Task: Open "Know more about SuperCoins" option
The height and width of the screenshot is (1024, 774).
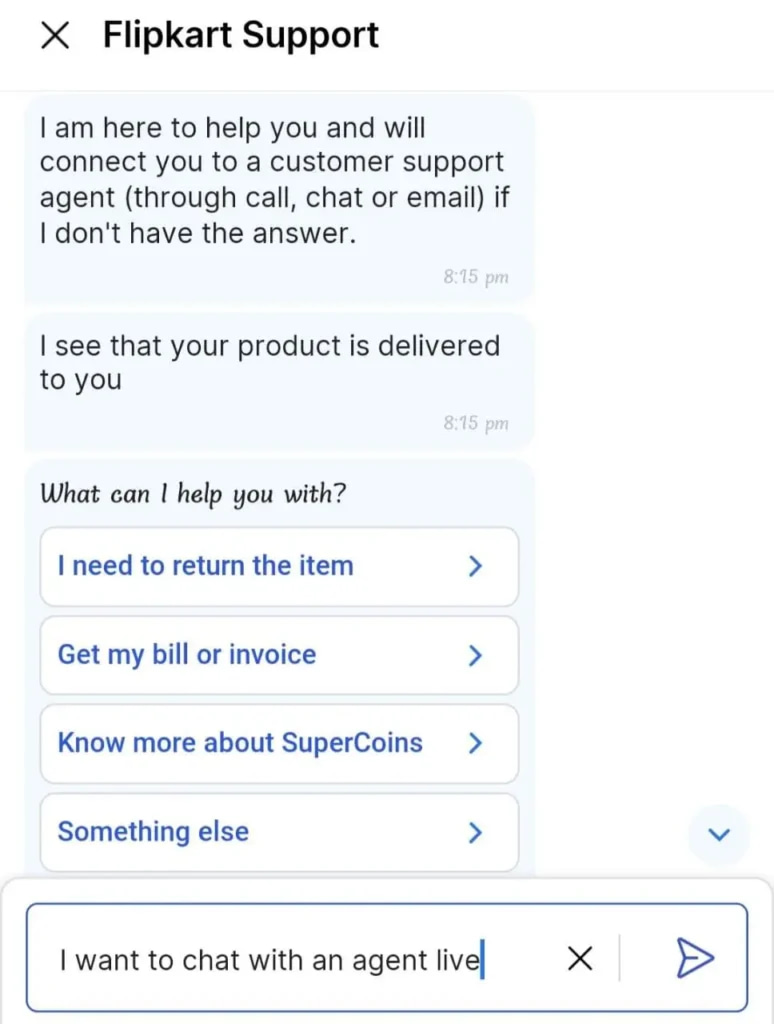Action: coord(279,743)
